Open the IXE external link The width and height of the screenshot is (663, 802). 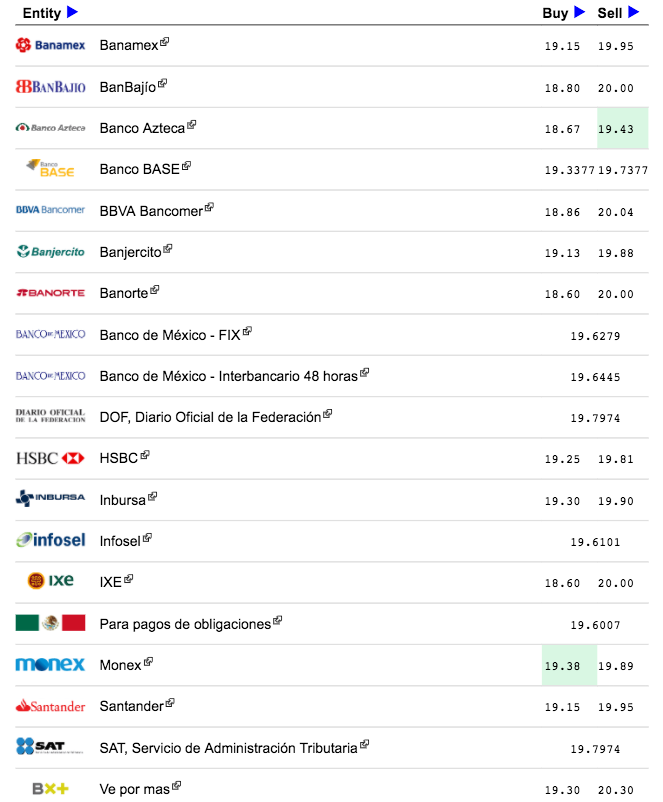[x=128, y=578]
